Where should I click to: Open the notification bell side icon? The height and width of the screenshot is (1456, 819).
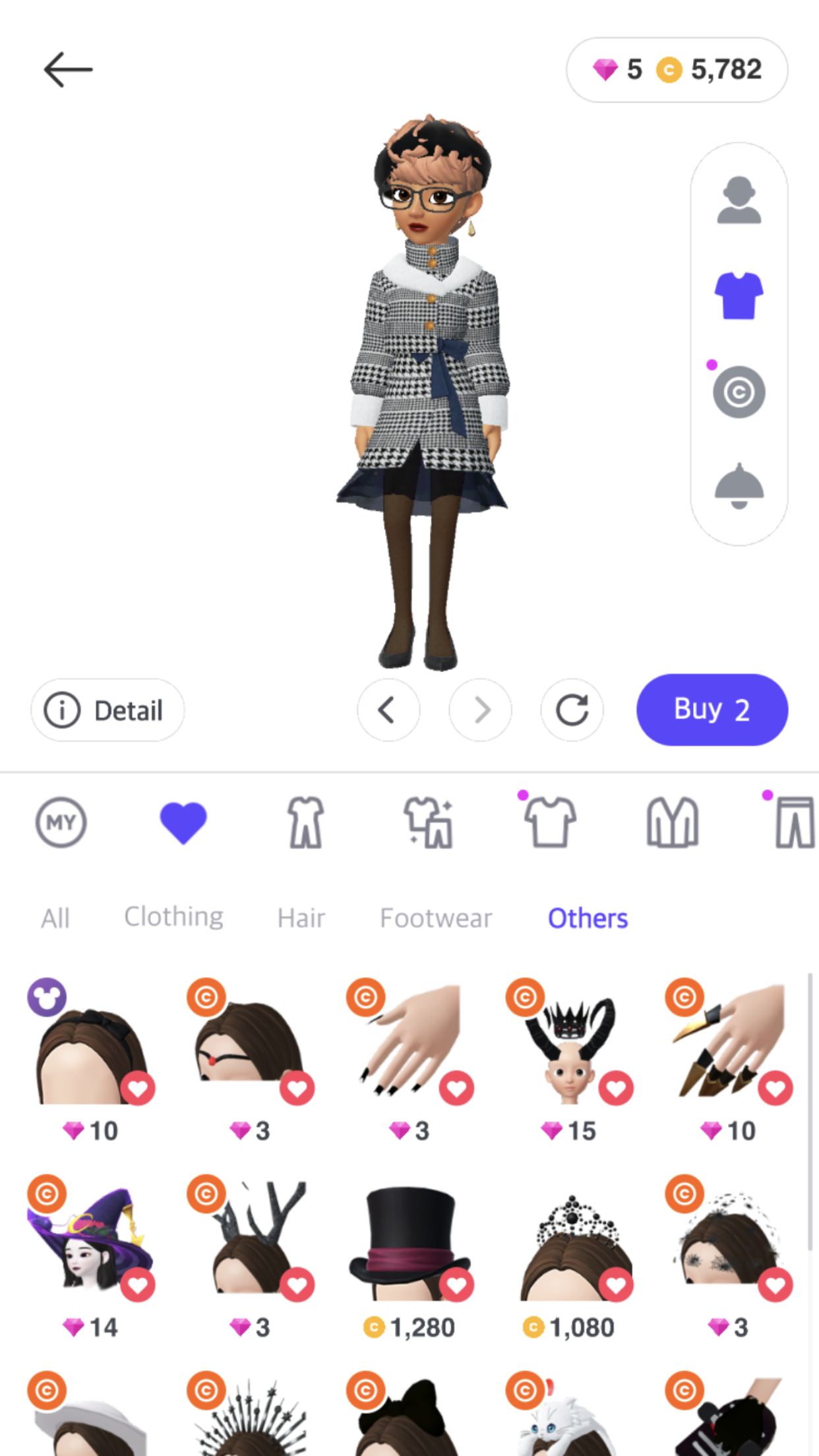[x=739, y=486]
